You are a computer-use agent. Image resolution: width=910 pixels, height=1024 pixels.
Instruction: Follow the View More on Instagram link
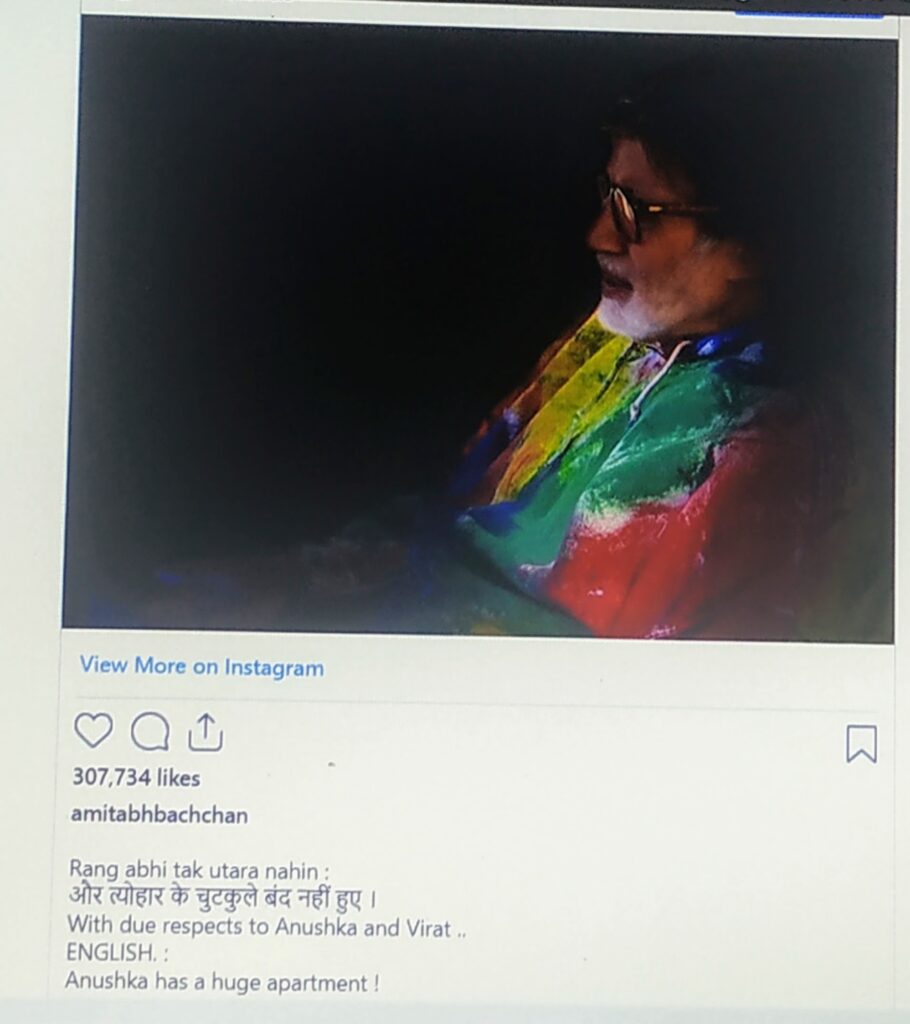(202, 666)
